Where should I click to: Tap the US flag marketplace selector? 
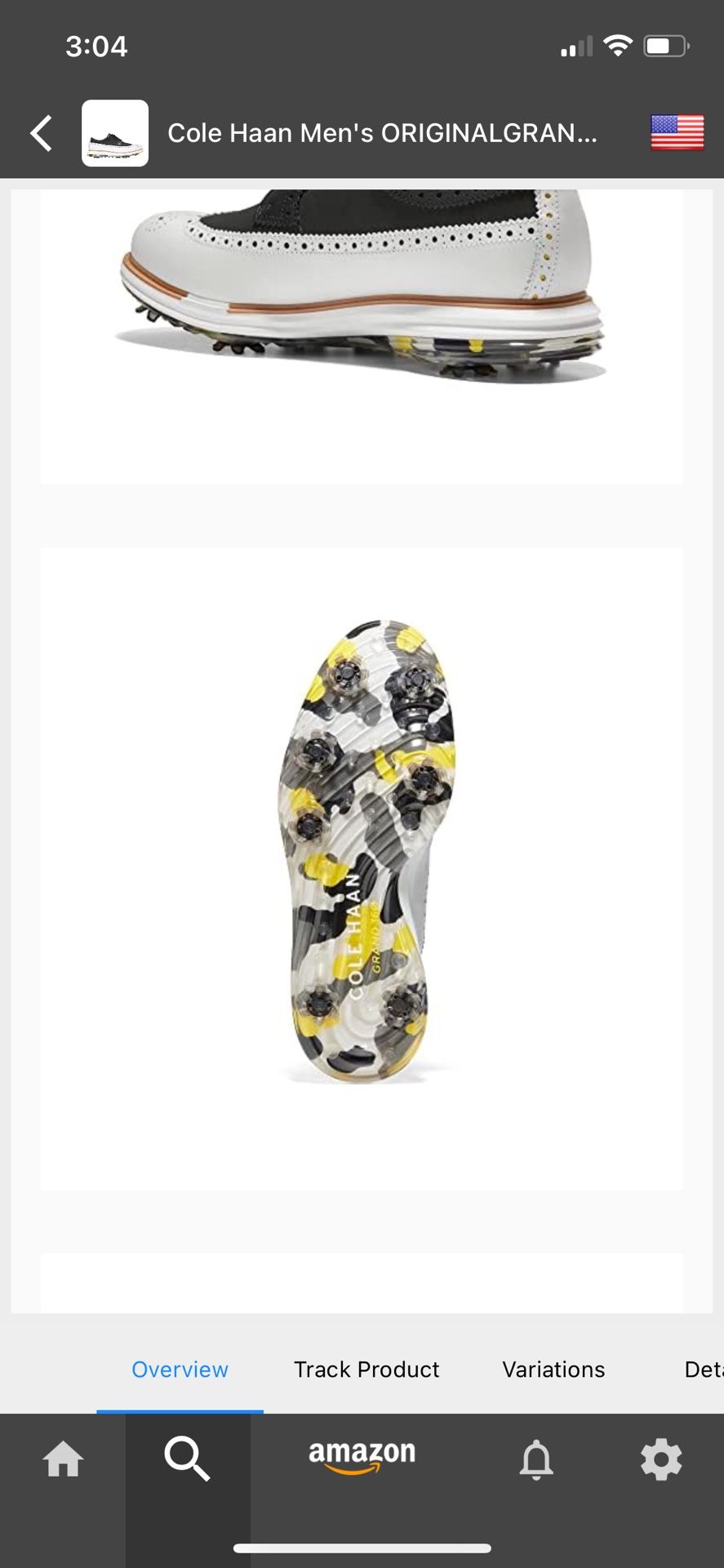pos(677,132)
